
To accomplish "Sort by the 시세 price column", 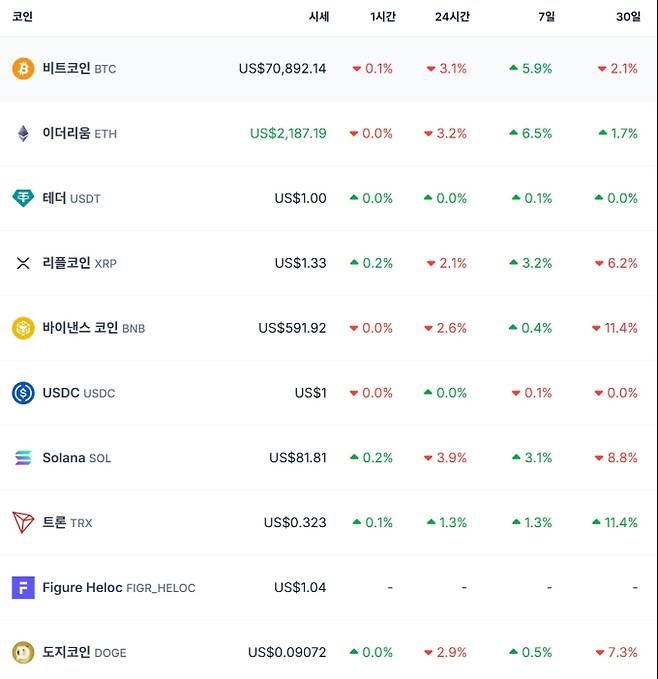I will tap(319, 17).
